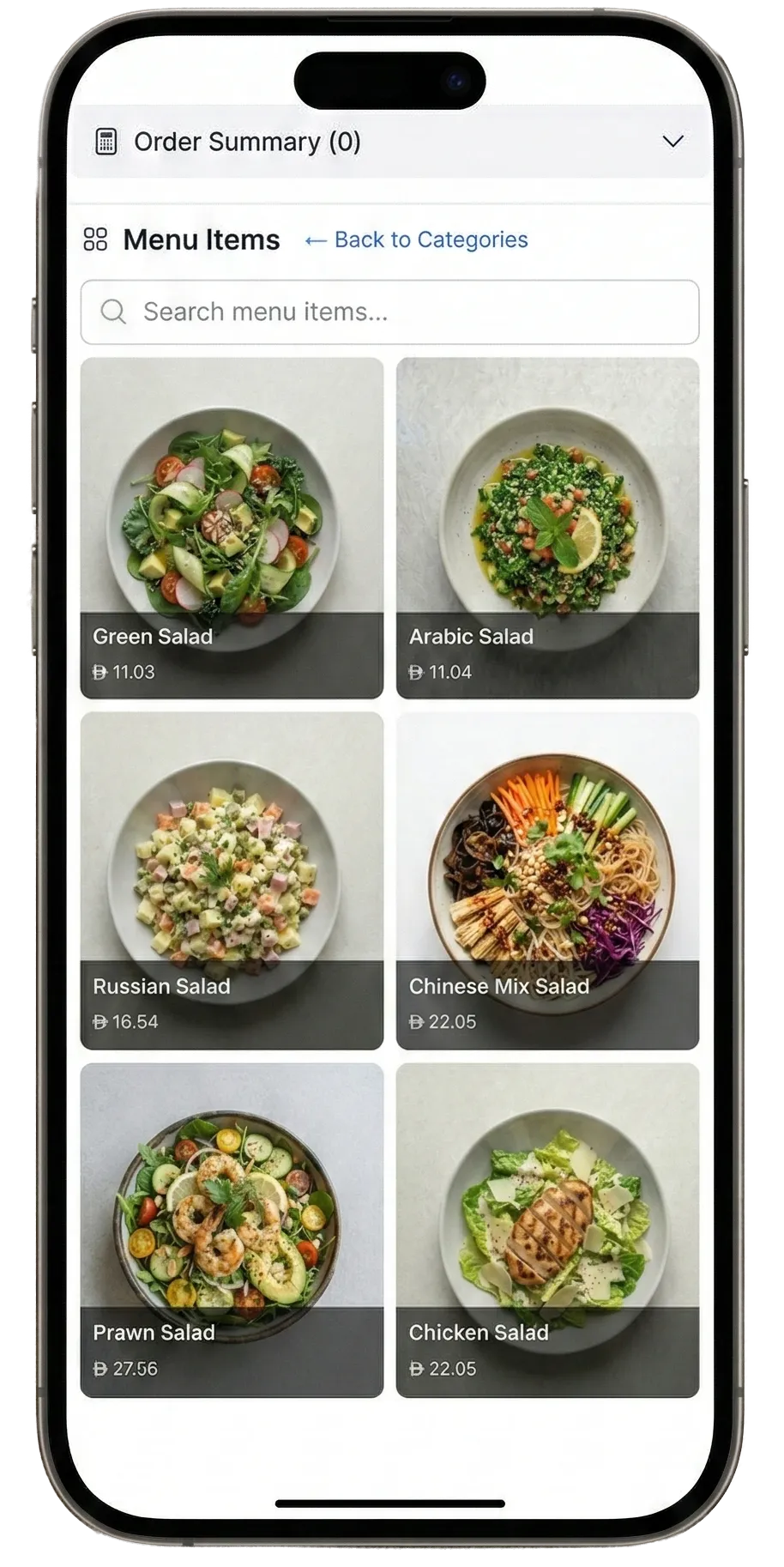Click the back arrow before Back to Categories
This screenshot has width=784, height=1567.
point(315,240)
